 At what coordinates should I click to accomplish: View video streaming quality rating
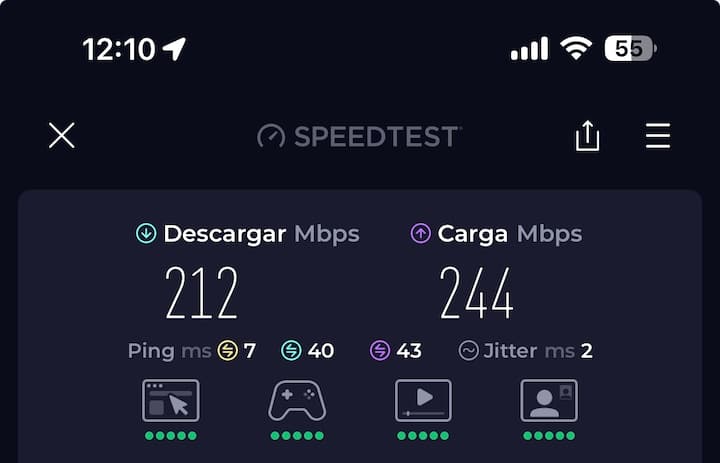coord(423,401)
